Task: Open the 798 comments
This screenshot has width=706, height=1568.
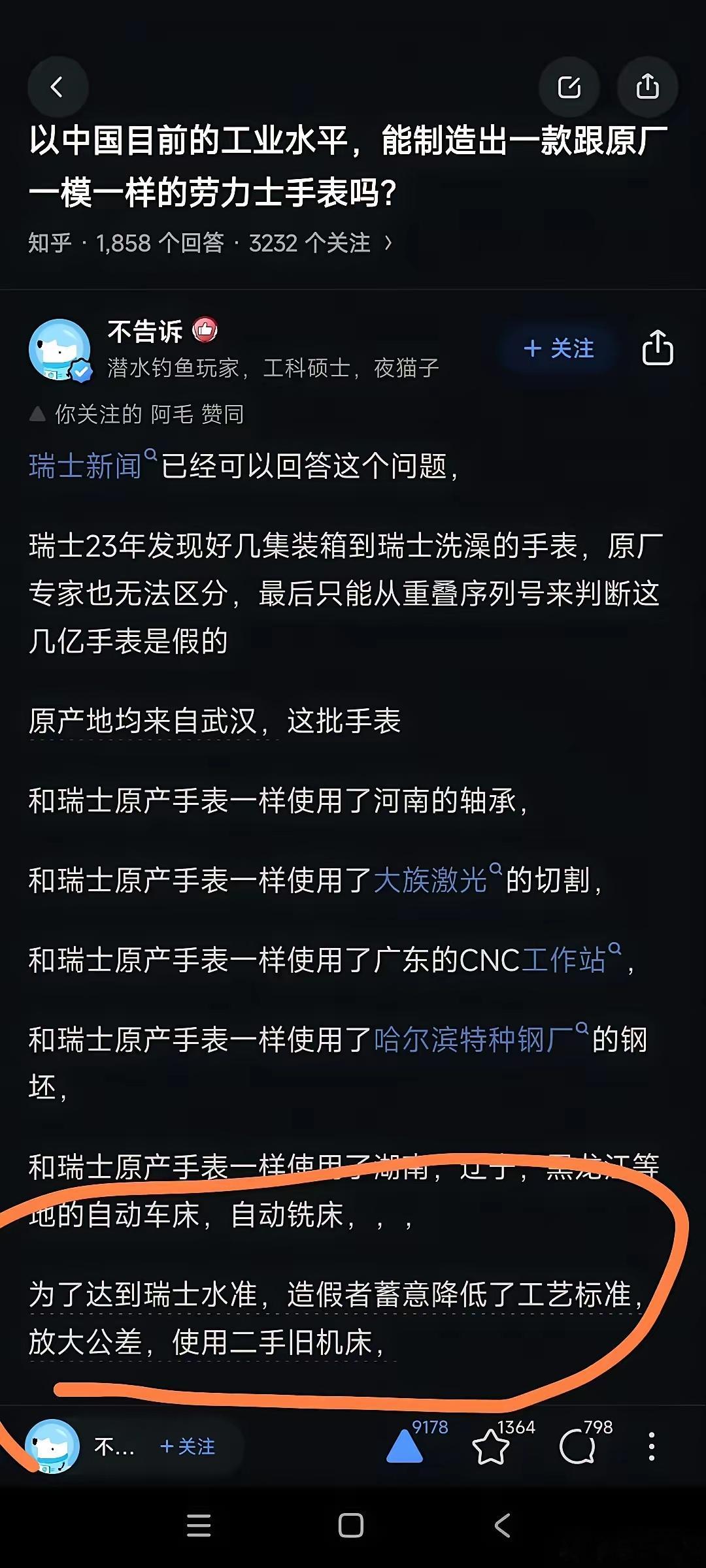Action: pyautogui.click(x=577, y=1447)
